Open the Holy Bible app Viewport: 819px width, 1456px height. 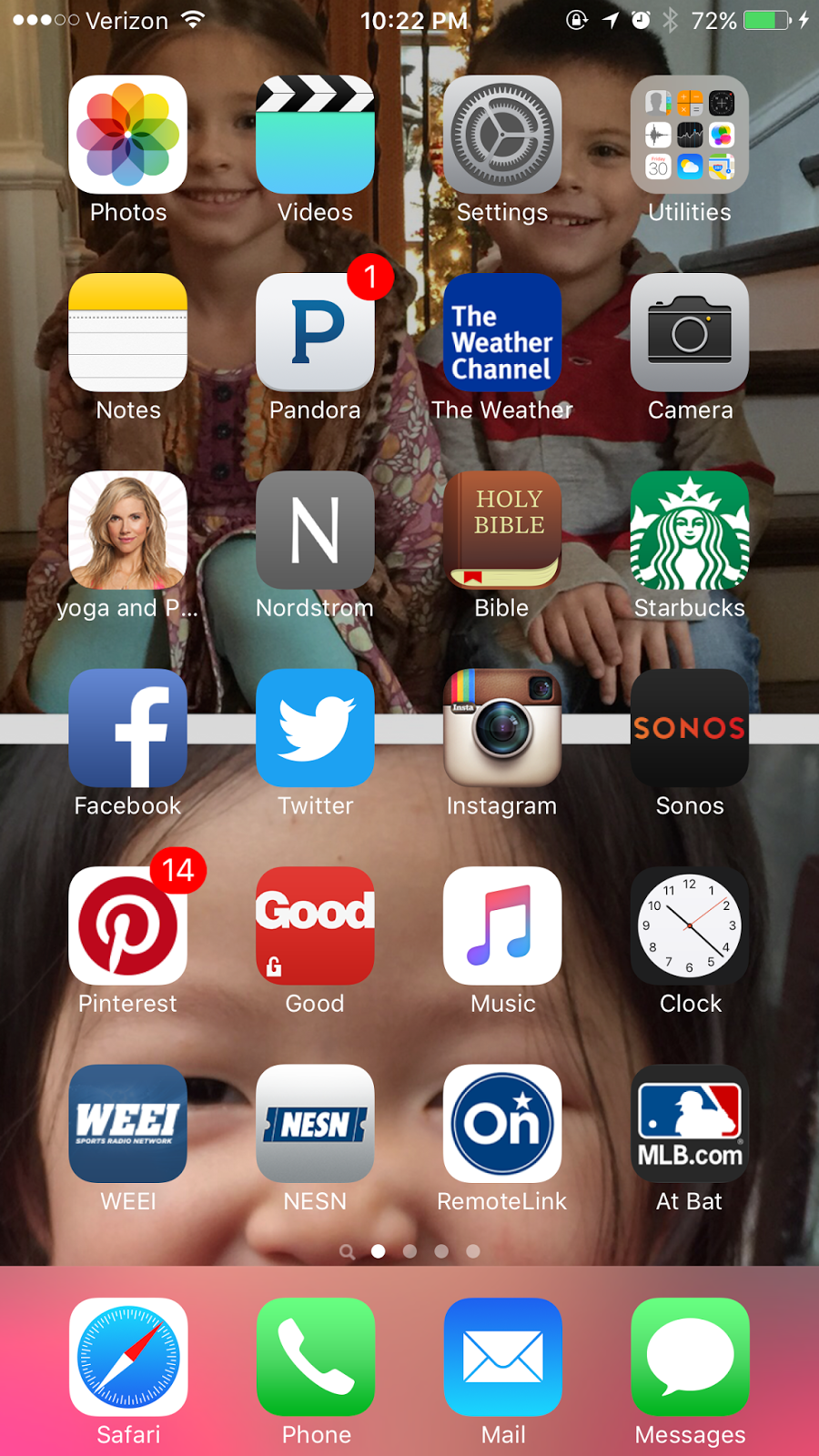click(x=502, y=530)
